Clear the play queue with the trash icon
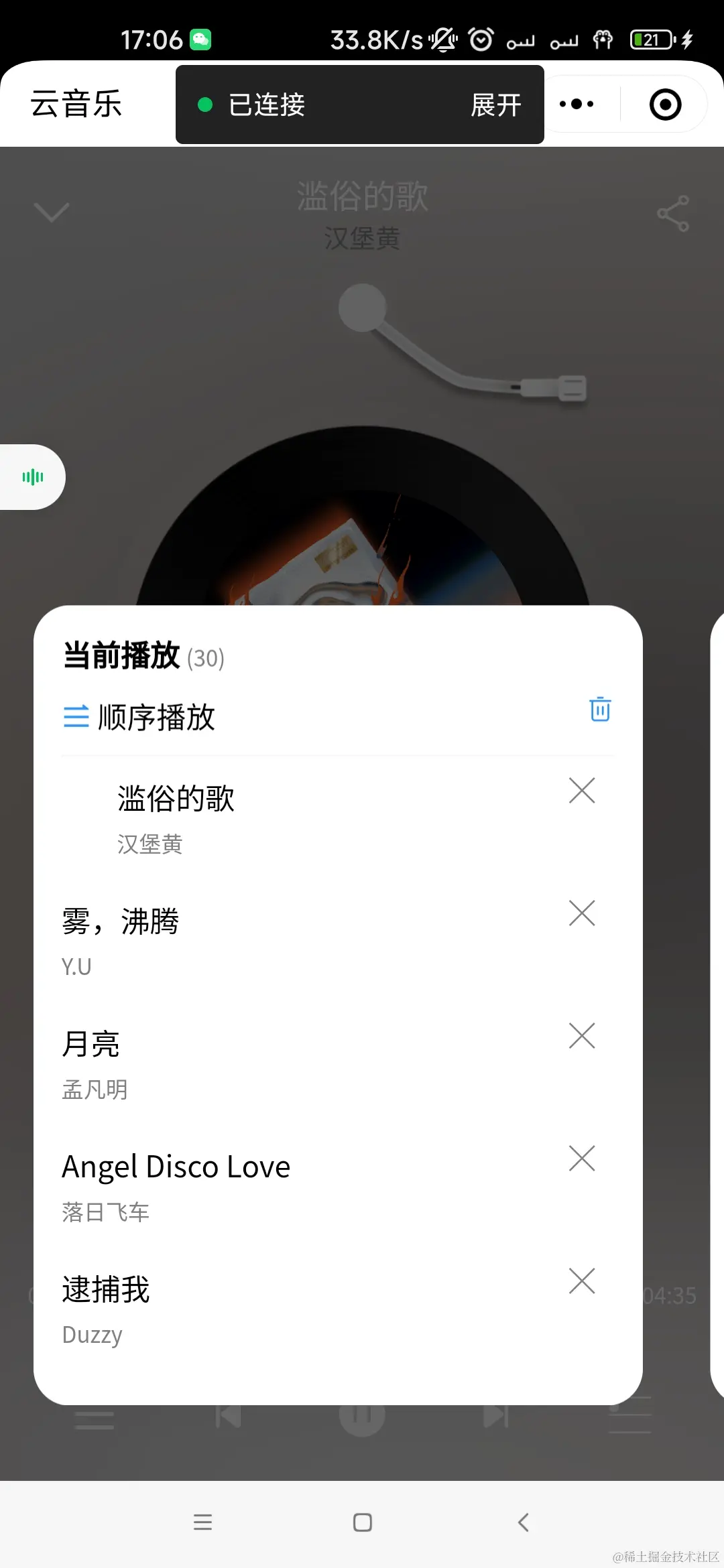The width and height of the screenshot is (724, 1568). pos(600,709)
